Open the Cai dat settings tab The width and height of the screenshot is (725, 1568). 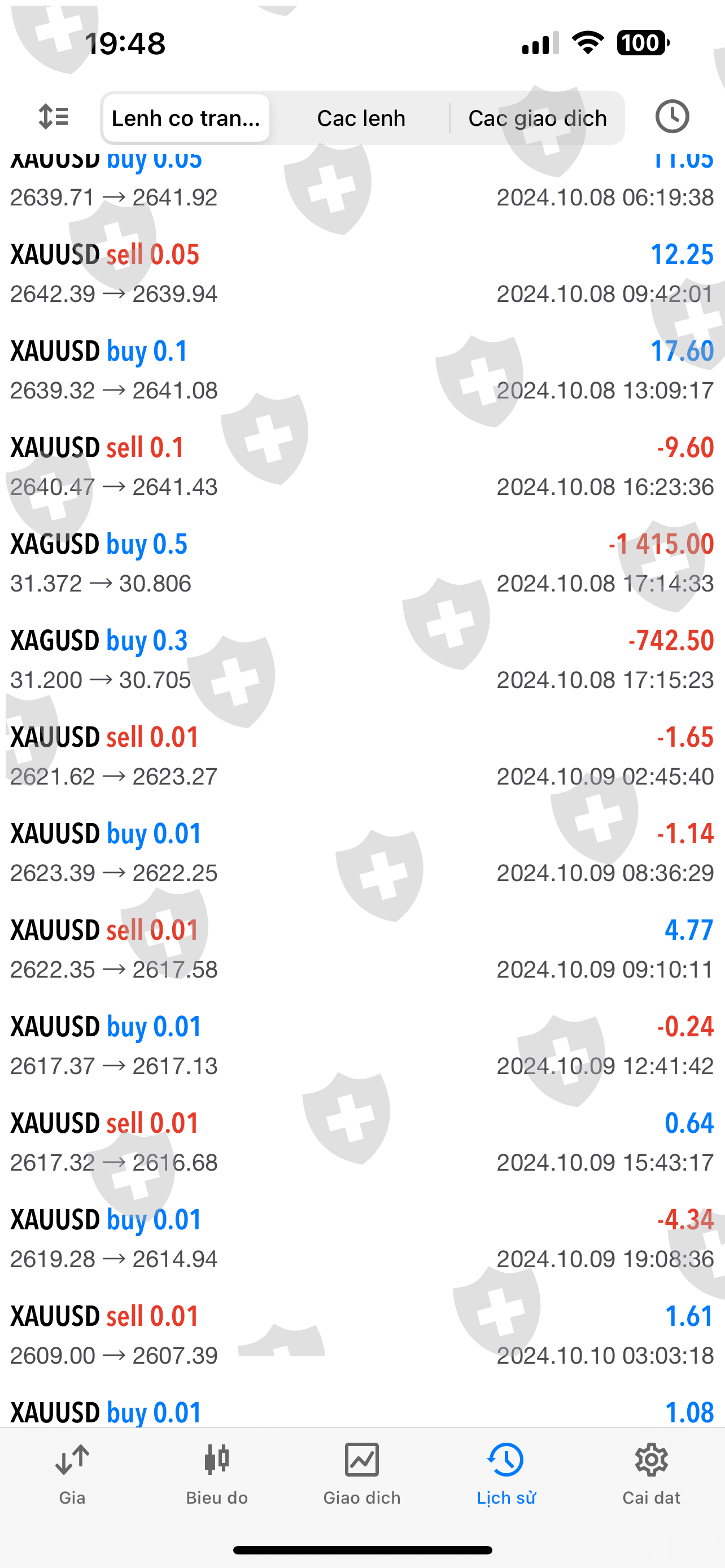650,1473
